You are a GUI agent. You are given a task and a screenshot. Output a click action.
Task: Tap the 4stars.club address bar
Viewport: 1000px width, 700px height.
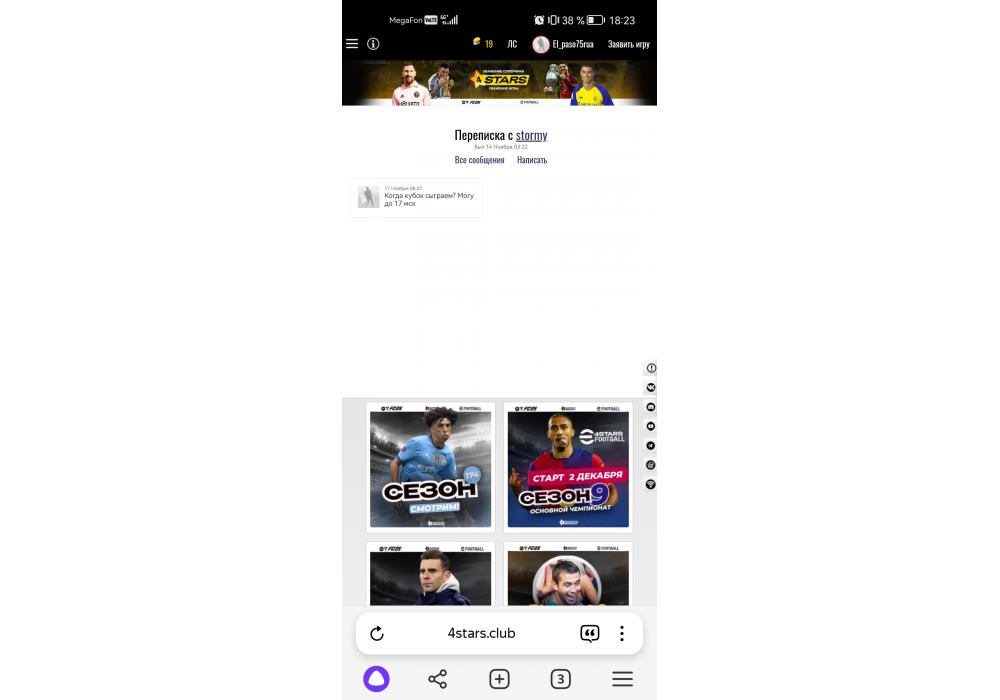point(481,634)
